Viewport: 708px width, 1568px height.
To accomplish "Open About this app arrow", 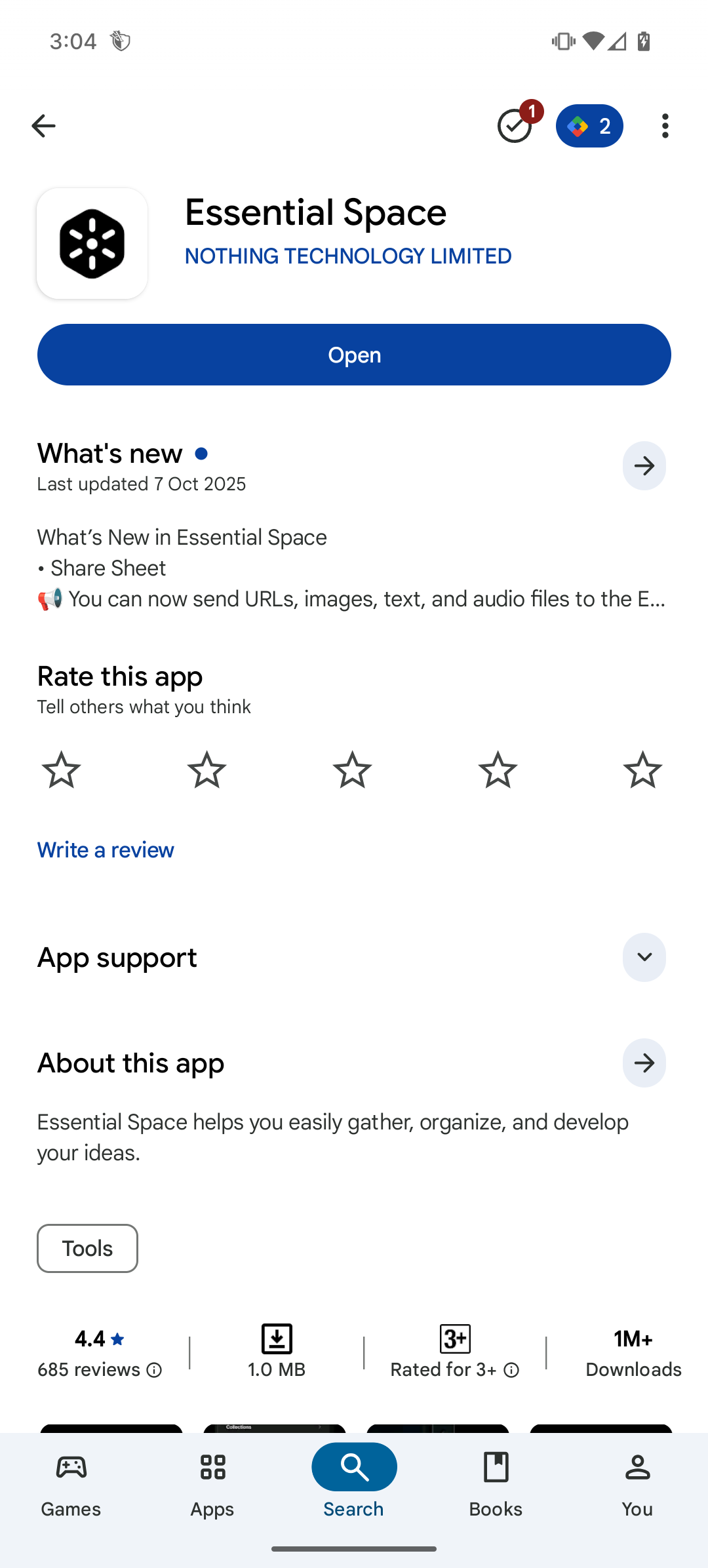I will point(644,1063).
